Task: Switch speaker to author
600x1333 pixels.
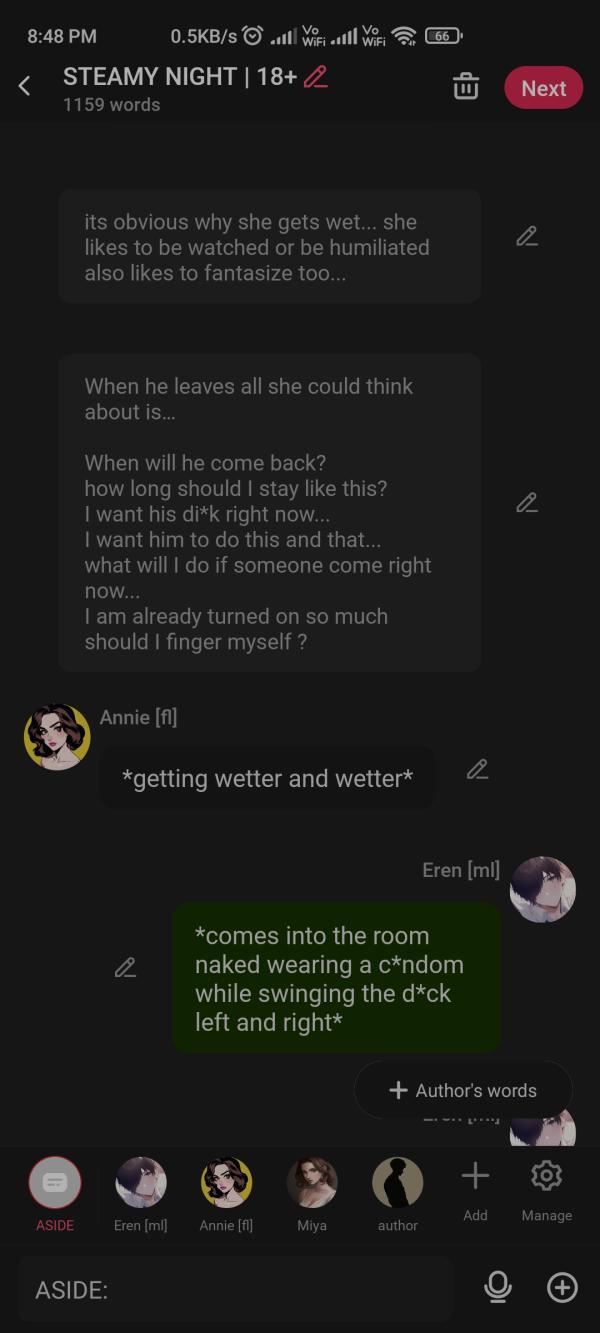Action: pos(398,1184)
